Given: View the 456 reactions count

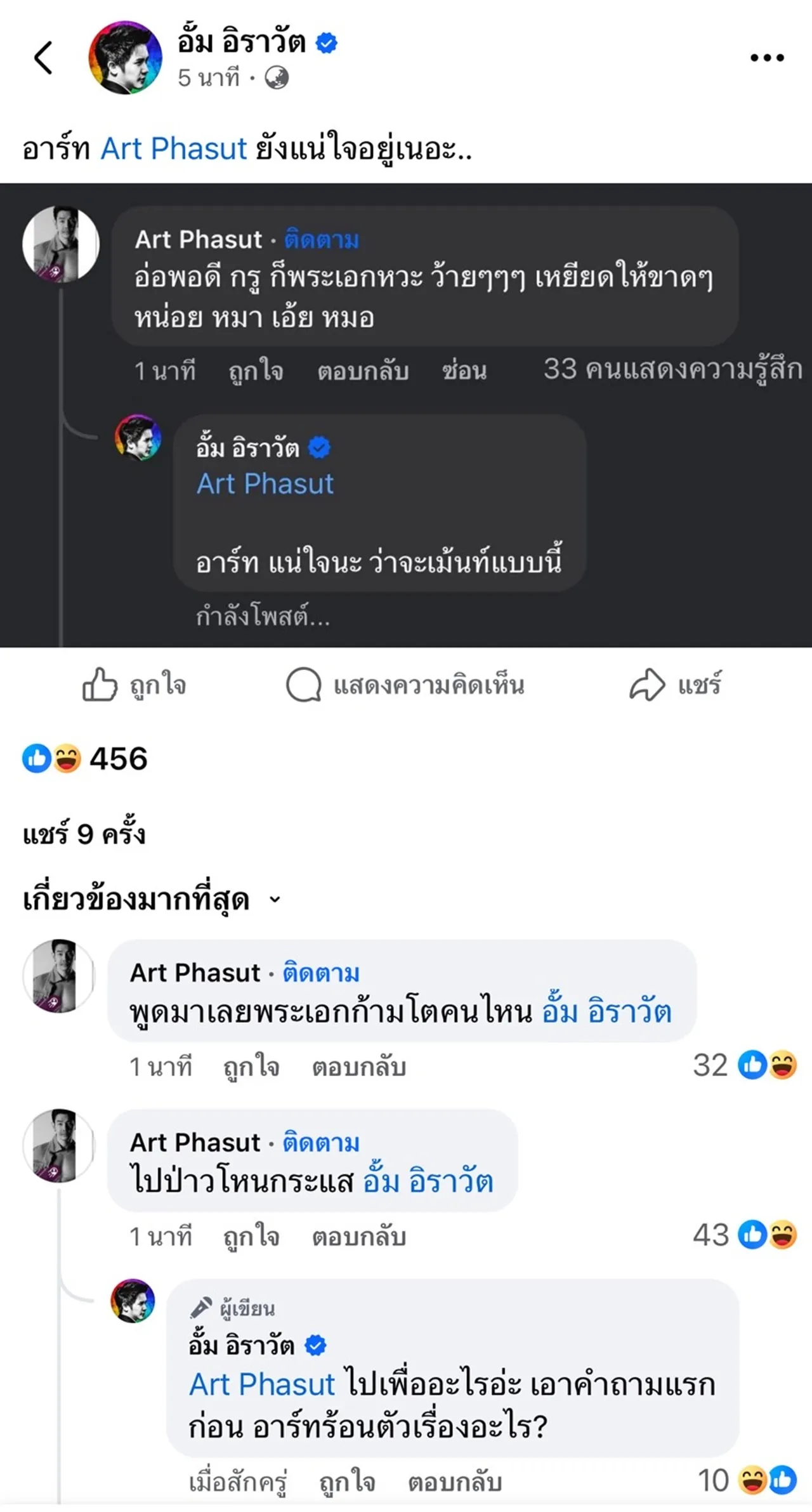Looking at the screenshot, I should [x=119, y=759].
